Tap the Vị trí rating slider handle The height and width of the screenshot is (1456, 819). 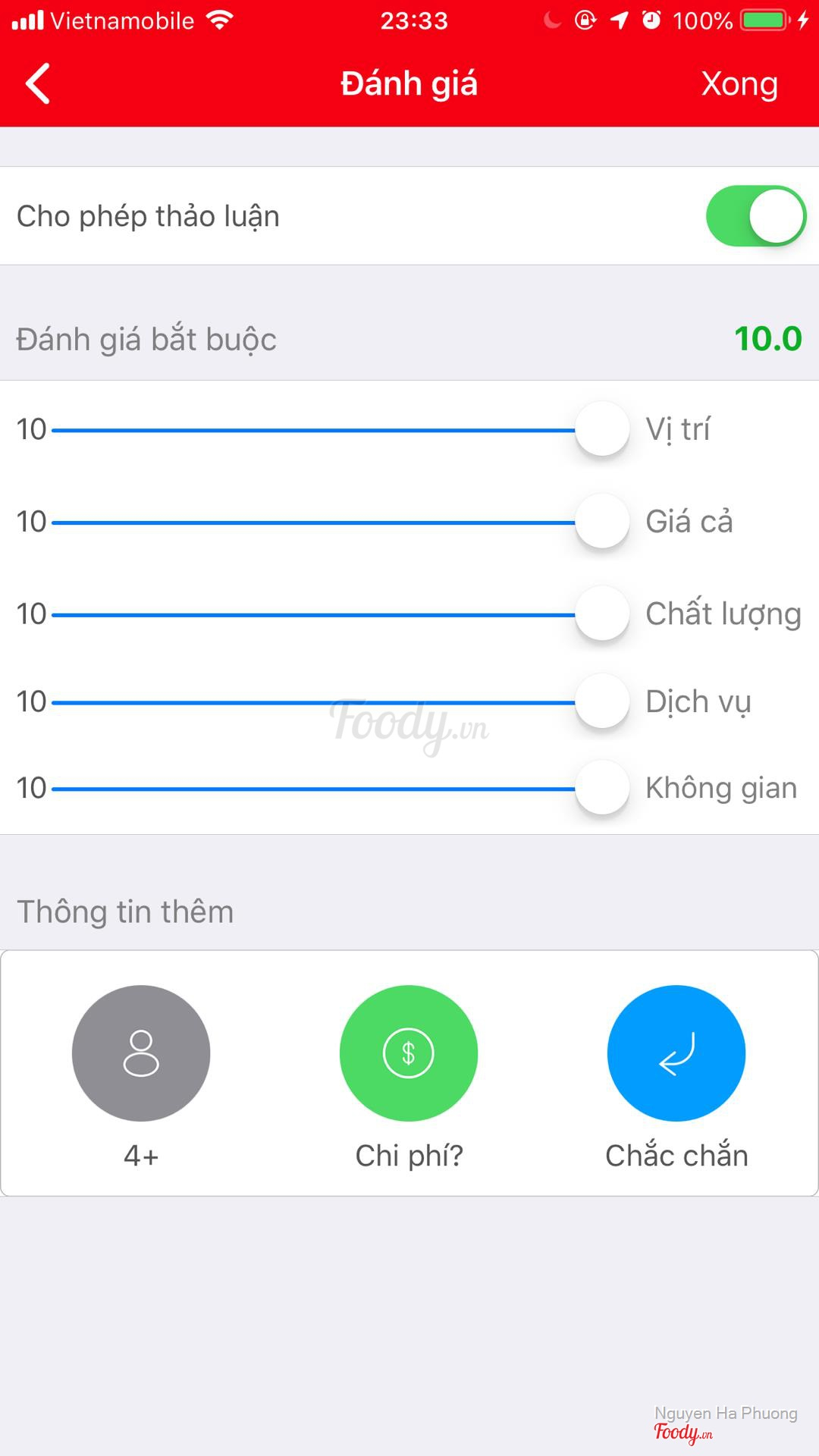click(x=602, y=429)
